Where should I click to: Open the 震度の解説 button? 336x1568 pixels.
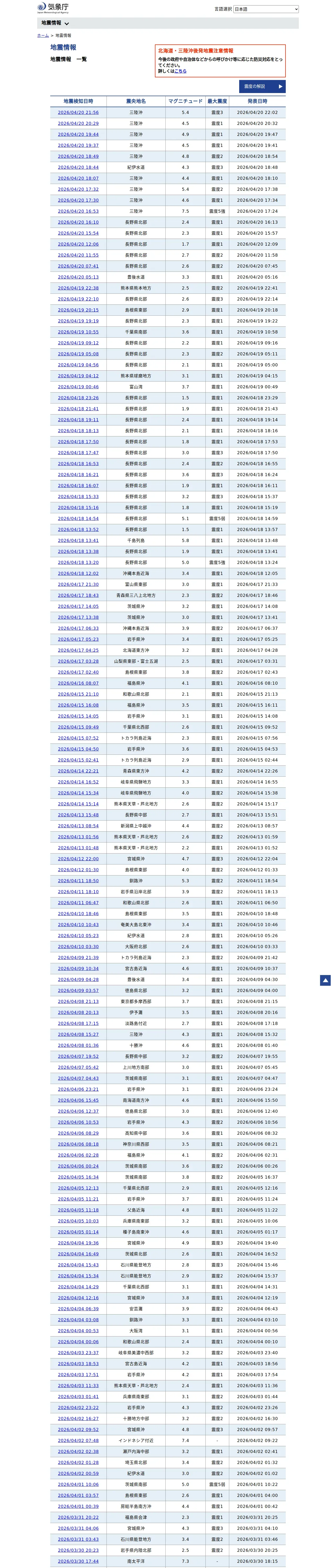click(x=262, y=87)
